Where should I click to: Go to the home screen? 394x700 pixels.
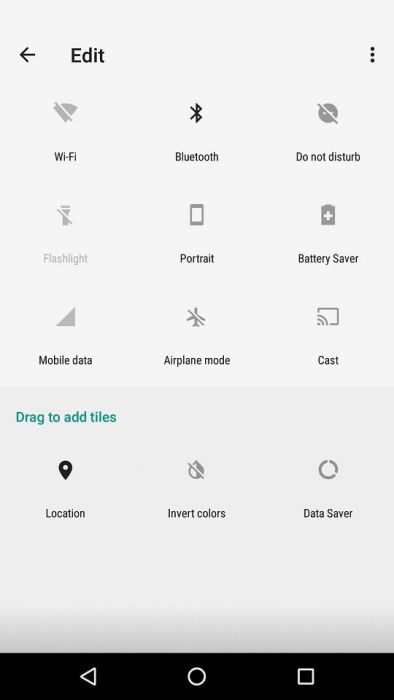coord(196,676)
